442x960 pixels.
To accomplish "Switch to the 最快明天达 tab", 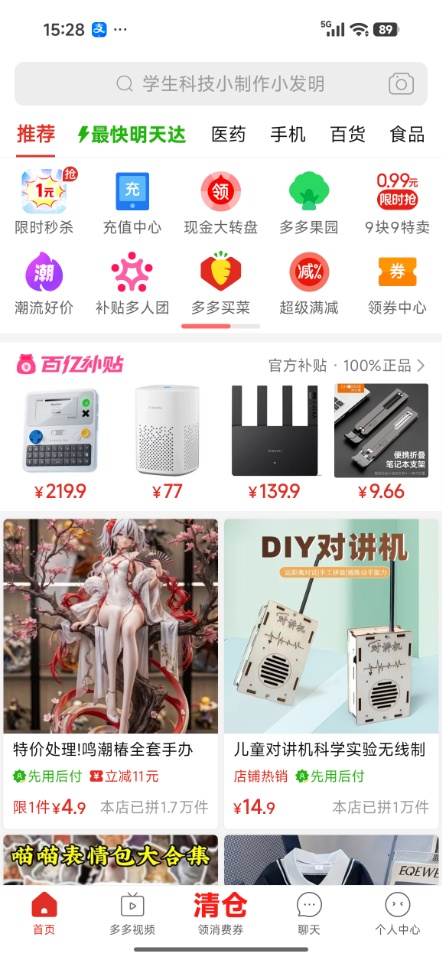I will [x=132, y=134].
